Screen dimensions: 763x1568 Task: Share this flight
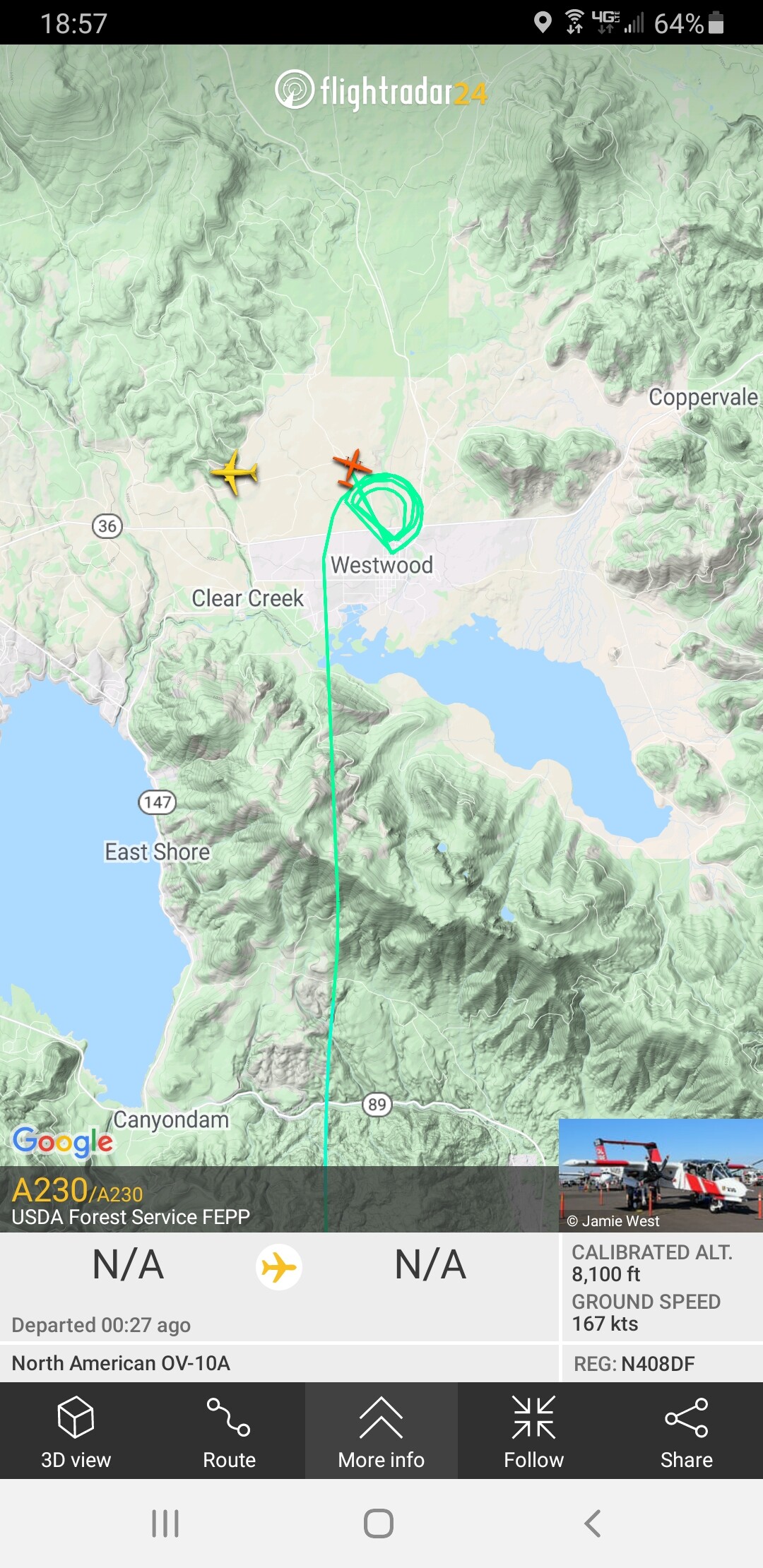tap(687, 1431)
